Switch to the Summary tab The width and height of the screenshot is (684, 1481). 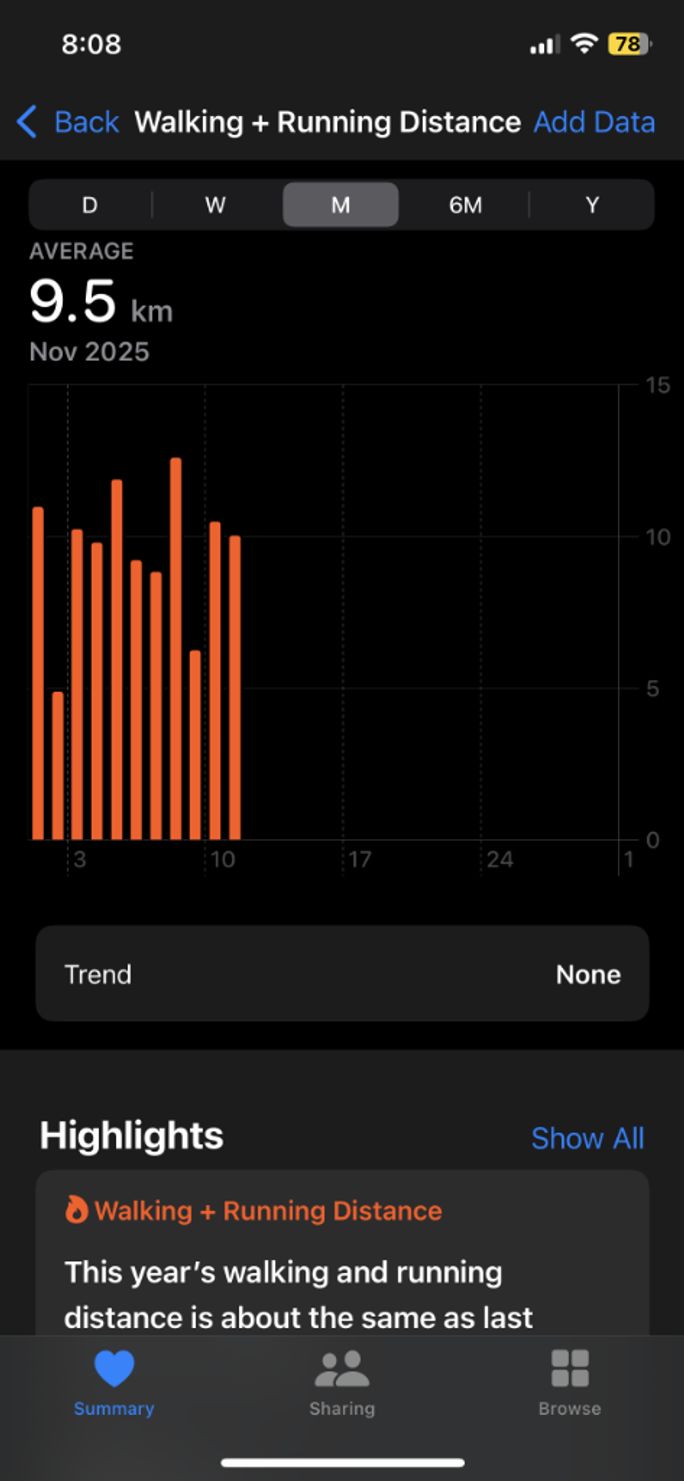coord(114,1383)
